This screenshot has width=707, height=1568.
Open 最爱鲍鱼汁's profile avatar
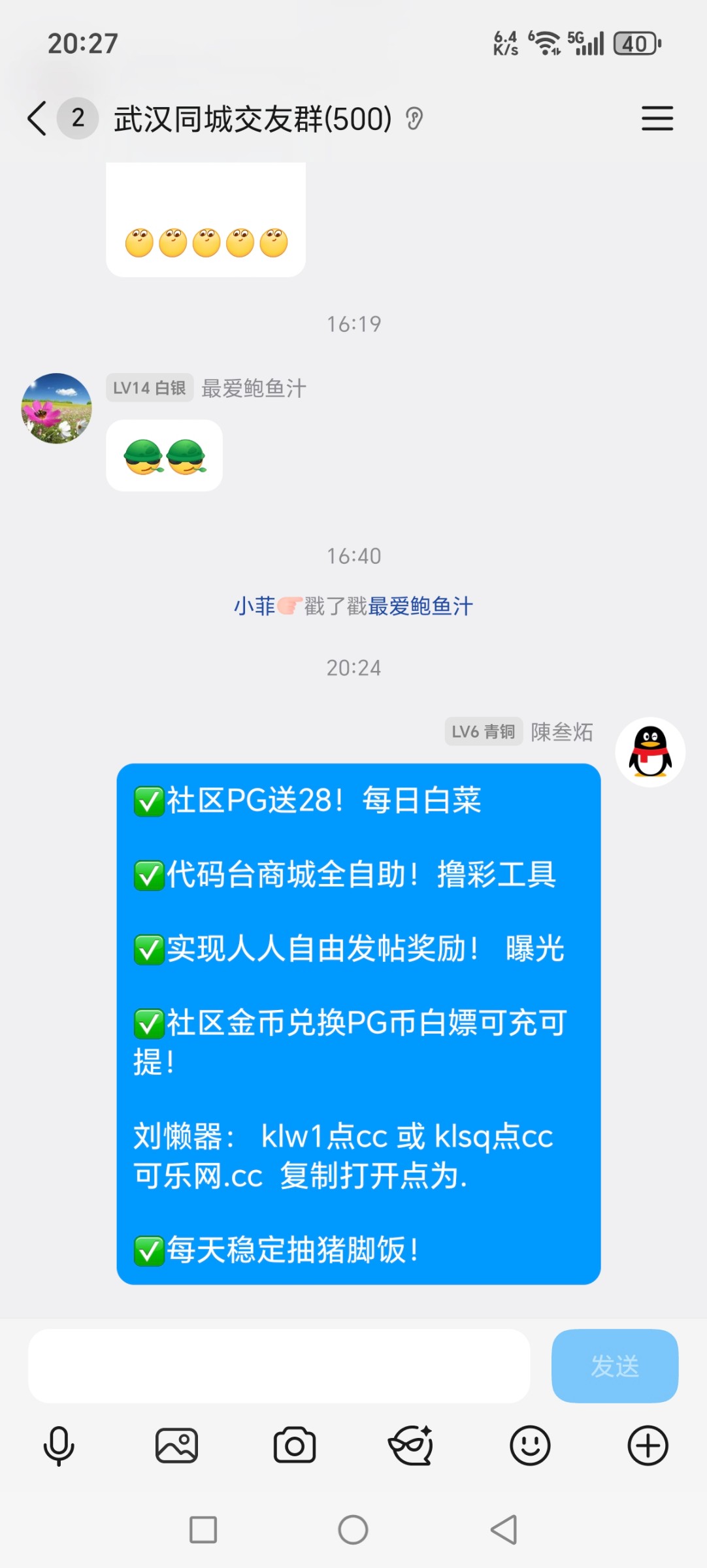[x=57, y=408]
